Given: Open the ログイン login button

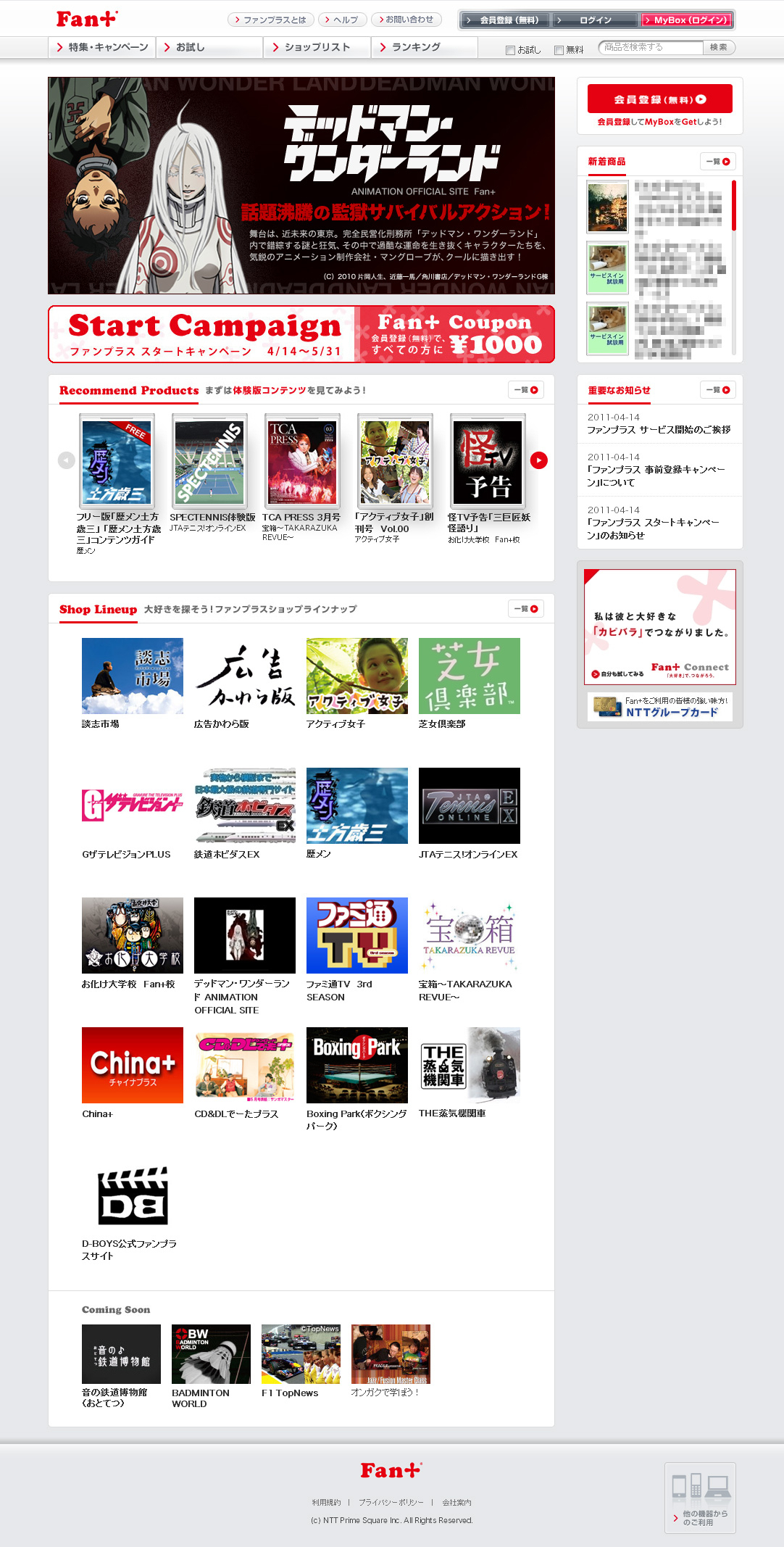Looking at the screenshot, I should 595,20.
